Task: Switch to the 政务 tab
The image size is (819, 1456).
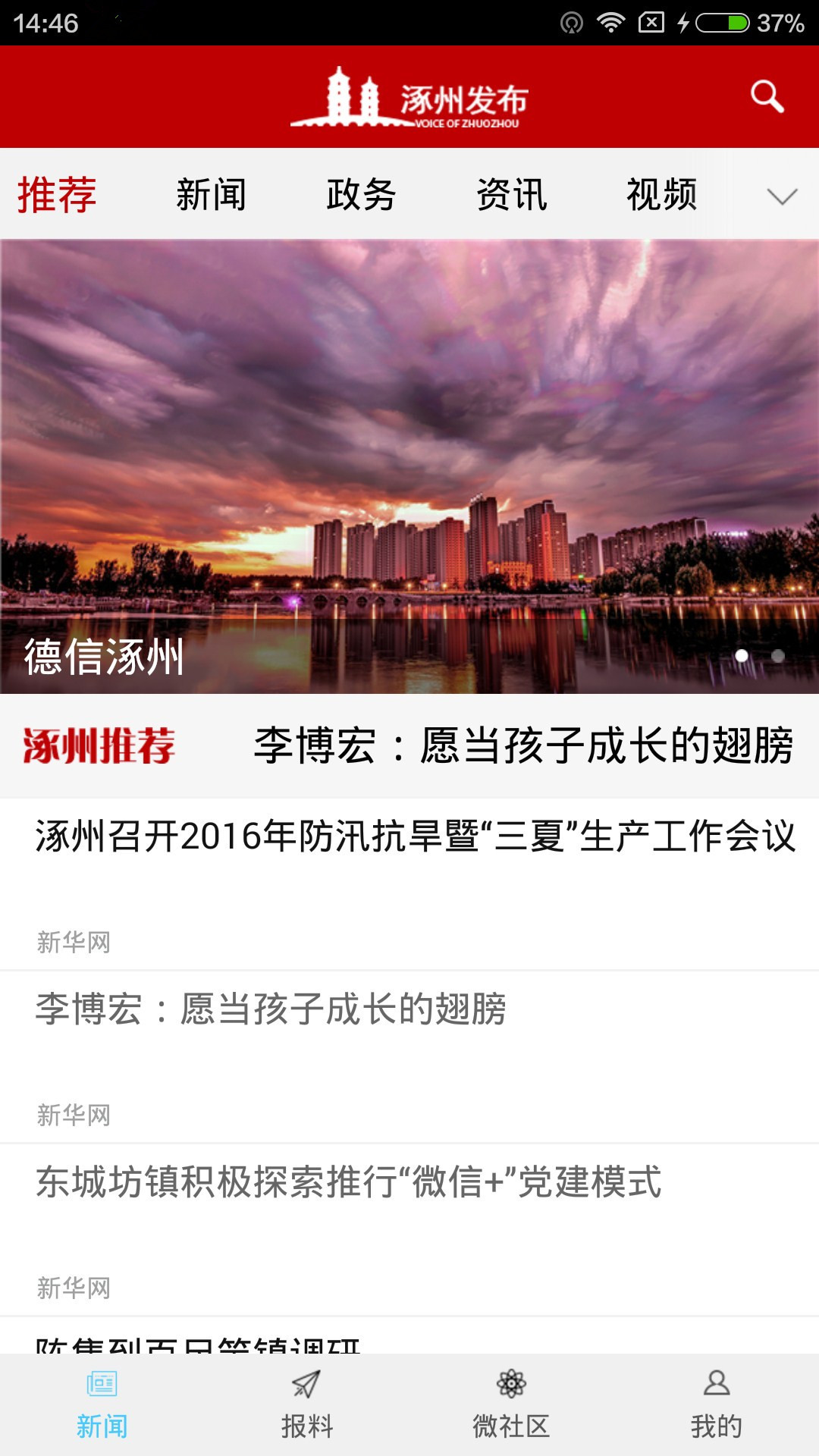Action: [361, 195]
